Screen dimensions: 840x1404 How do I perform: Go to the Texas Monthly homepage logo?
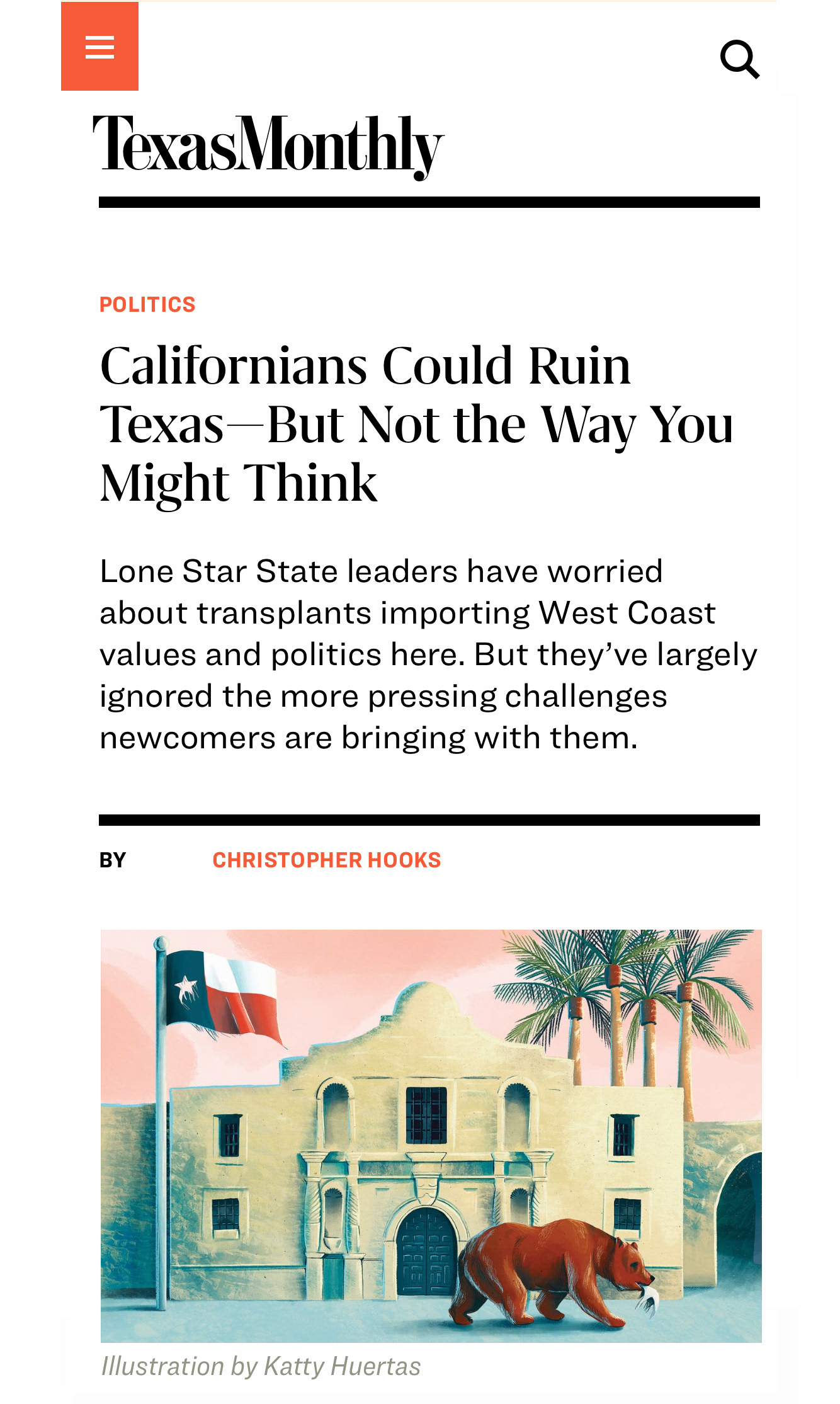[x=268, y=147]
